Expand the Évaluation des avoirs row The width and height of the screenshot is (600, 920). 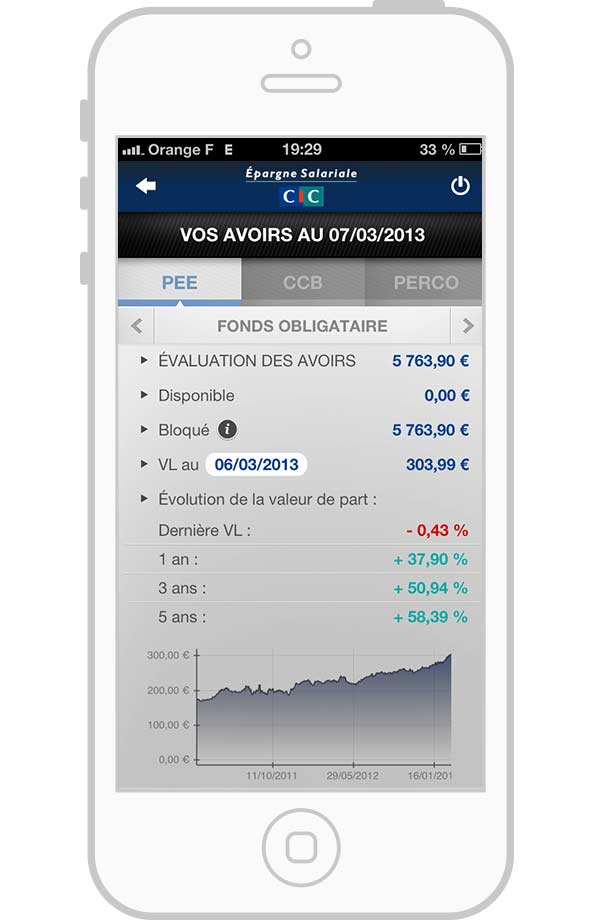coord(256,361)
